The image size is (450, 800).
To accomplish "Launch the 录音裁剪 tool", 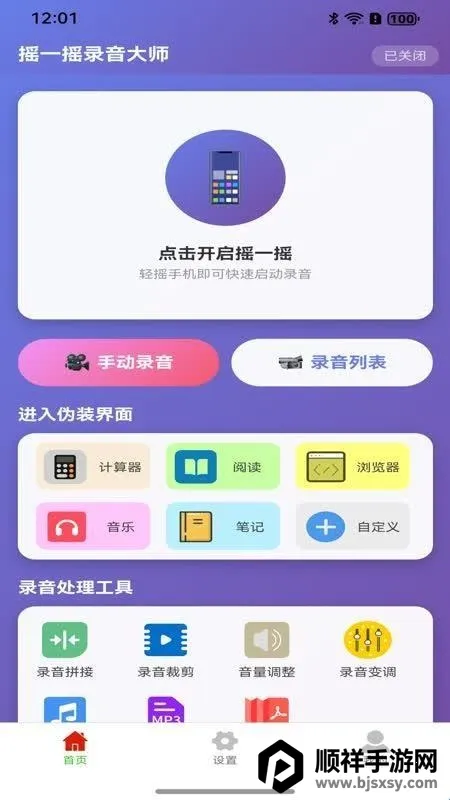I will pos(166,650).
